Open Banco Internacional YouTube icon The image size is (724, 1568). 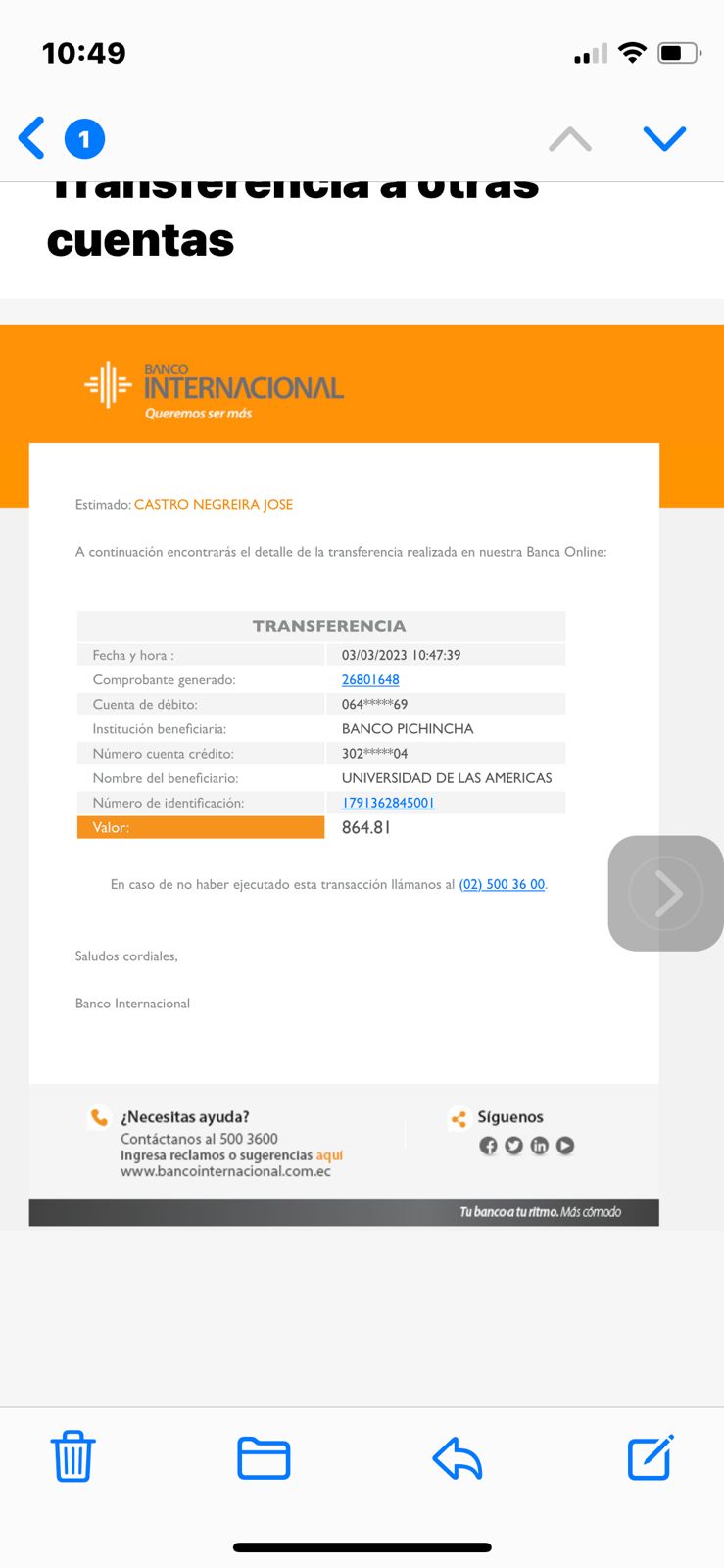point(565,1146)
